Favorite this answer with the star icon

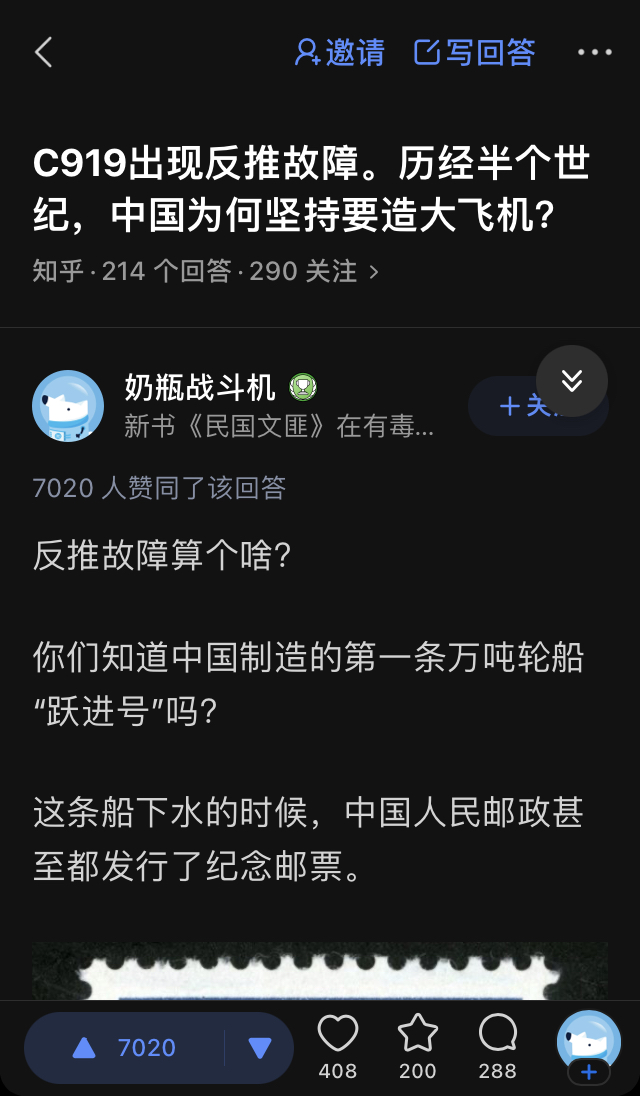417,1045
